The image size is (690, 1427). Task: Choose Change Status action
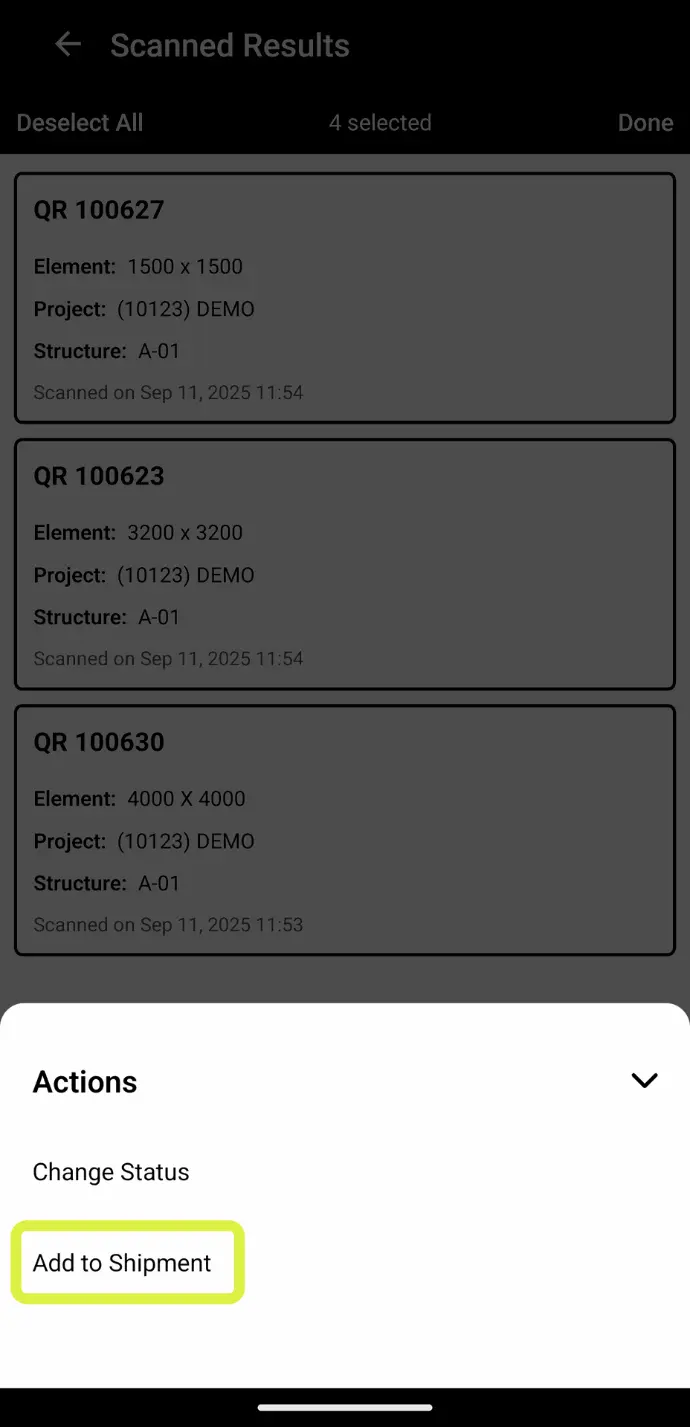(111, 1172)
